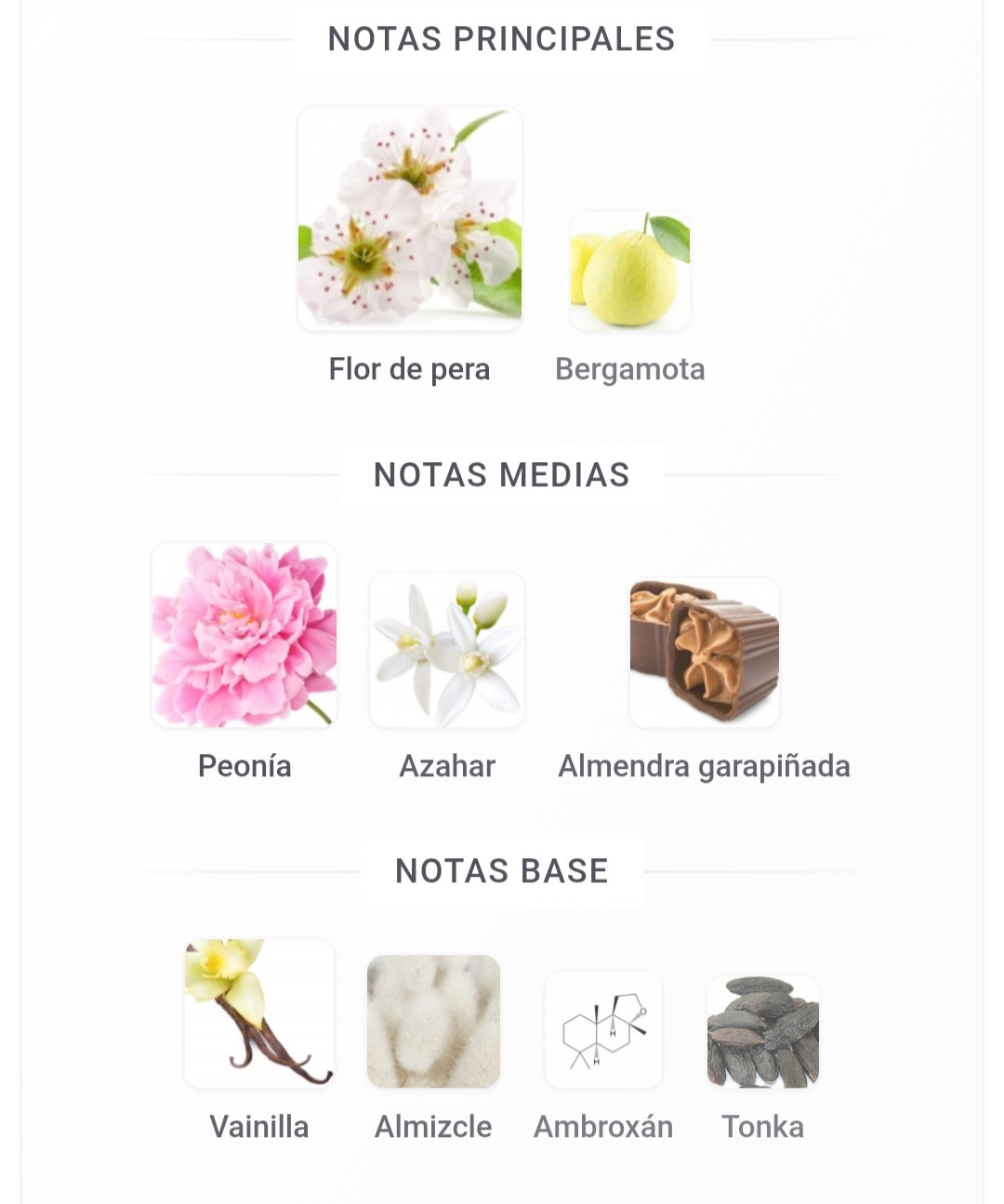The image size is (1004, 1204).
Task: Open the Flor de pera note
Action: pyautogui.click(x=409, y=219)
